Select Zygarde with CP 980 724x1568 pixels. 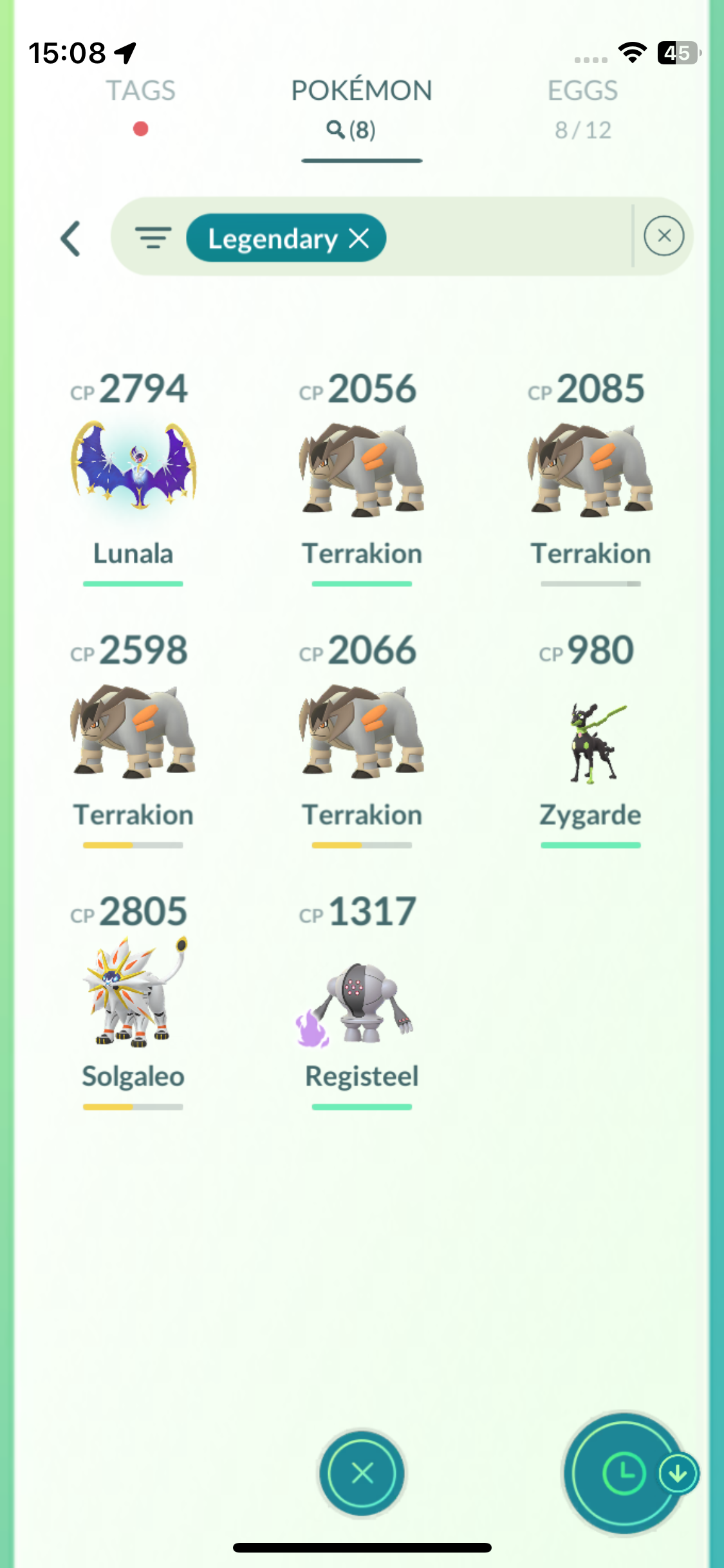pos(590,740)
